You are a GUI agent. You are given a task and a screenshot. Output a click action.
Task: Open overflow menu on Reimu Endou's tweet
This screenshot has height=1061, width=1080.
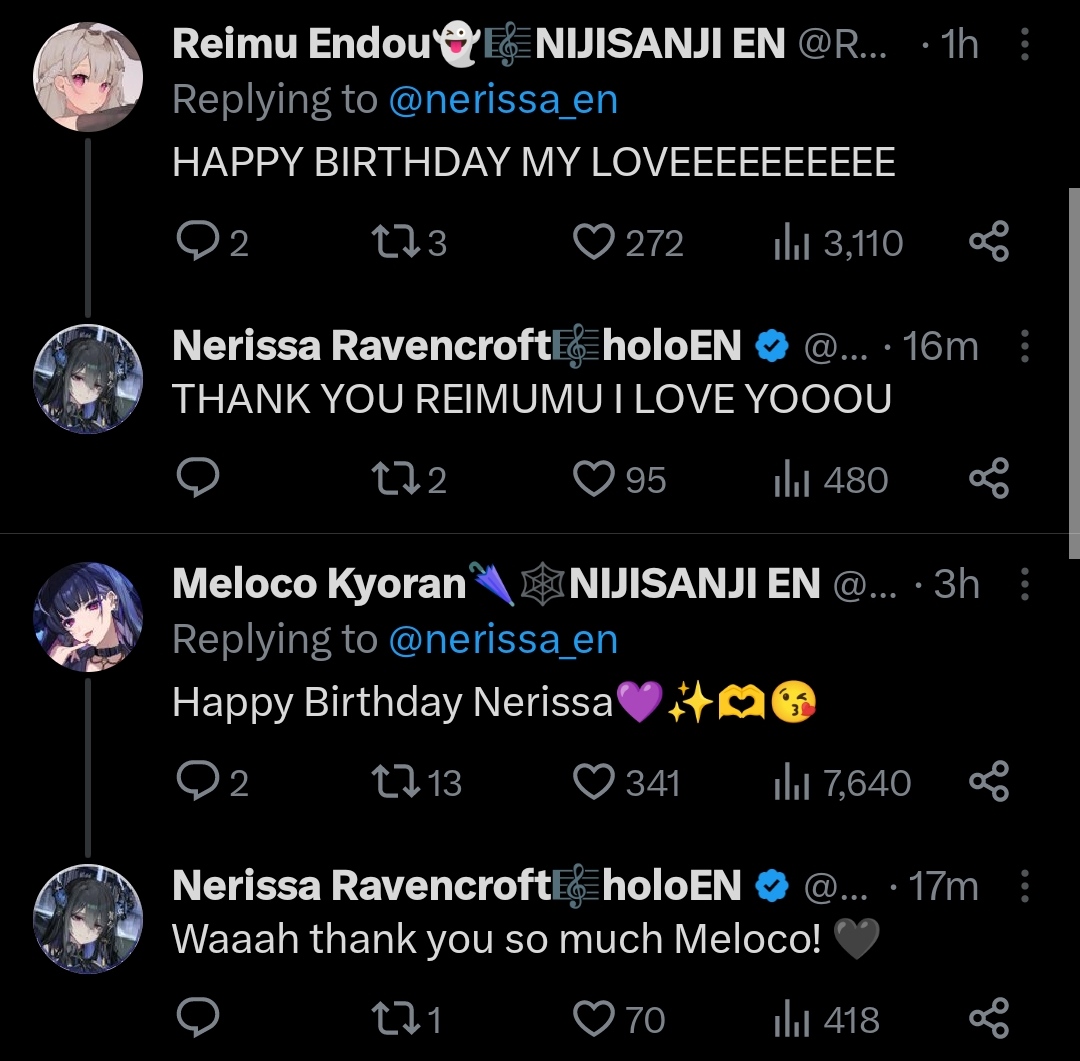(1025, 45)
